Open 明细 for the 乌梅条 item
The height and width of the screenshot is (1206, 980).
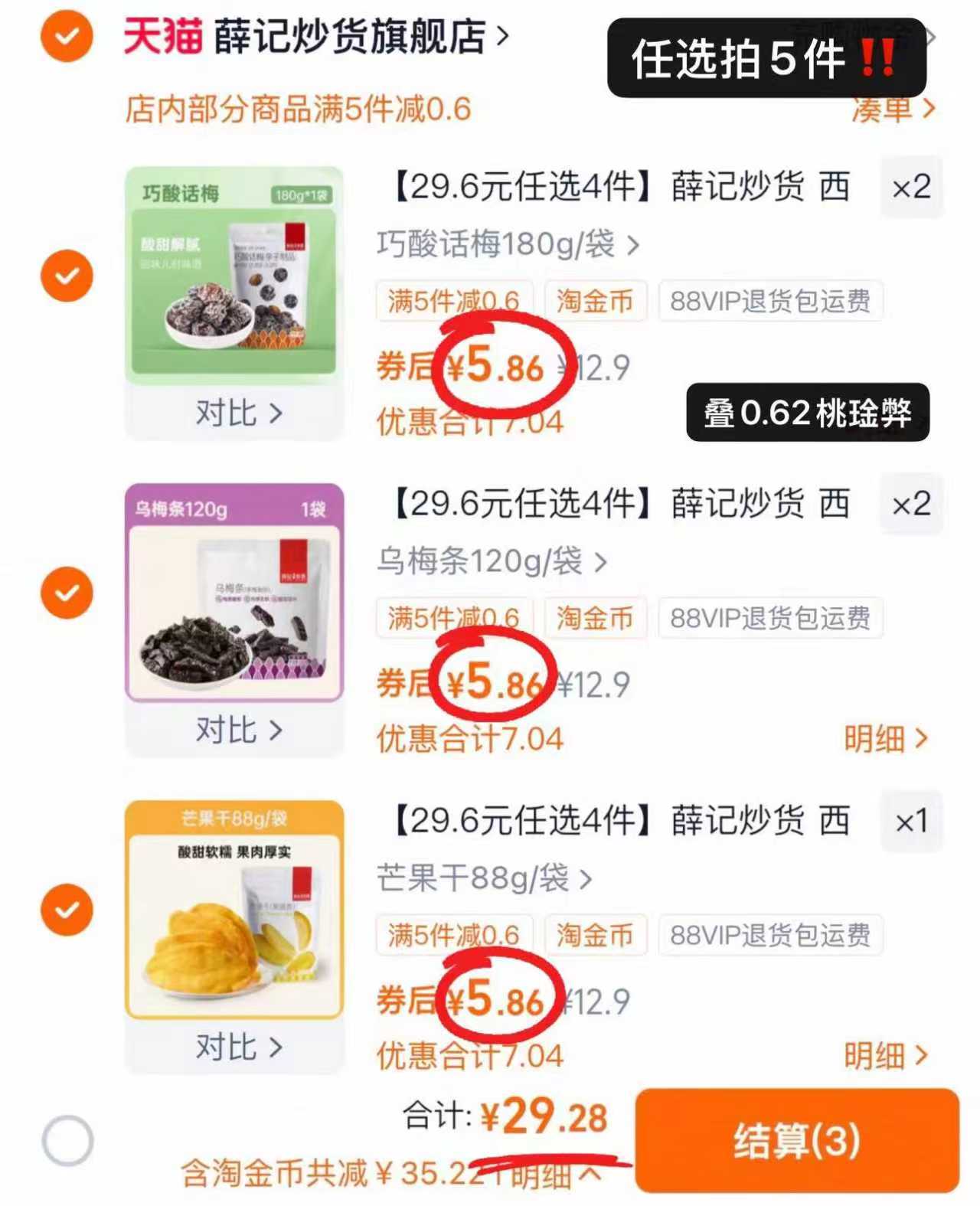pyautogui.click(x=884, y=739)
